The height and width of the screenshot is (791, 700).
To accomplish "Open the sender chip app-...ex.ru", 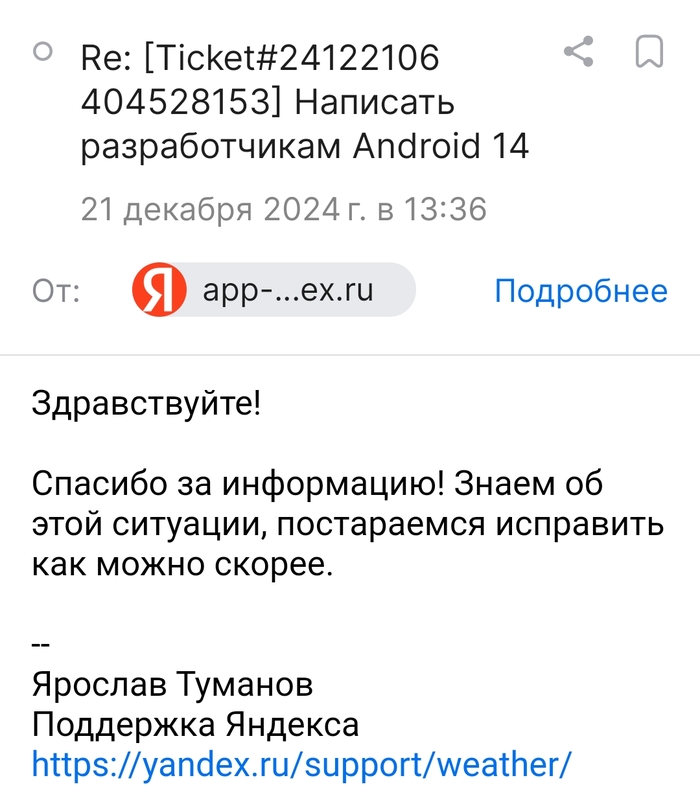I will pos(272,291).
